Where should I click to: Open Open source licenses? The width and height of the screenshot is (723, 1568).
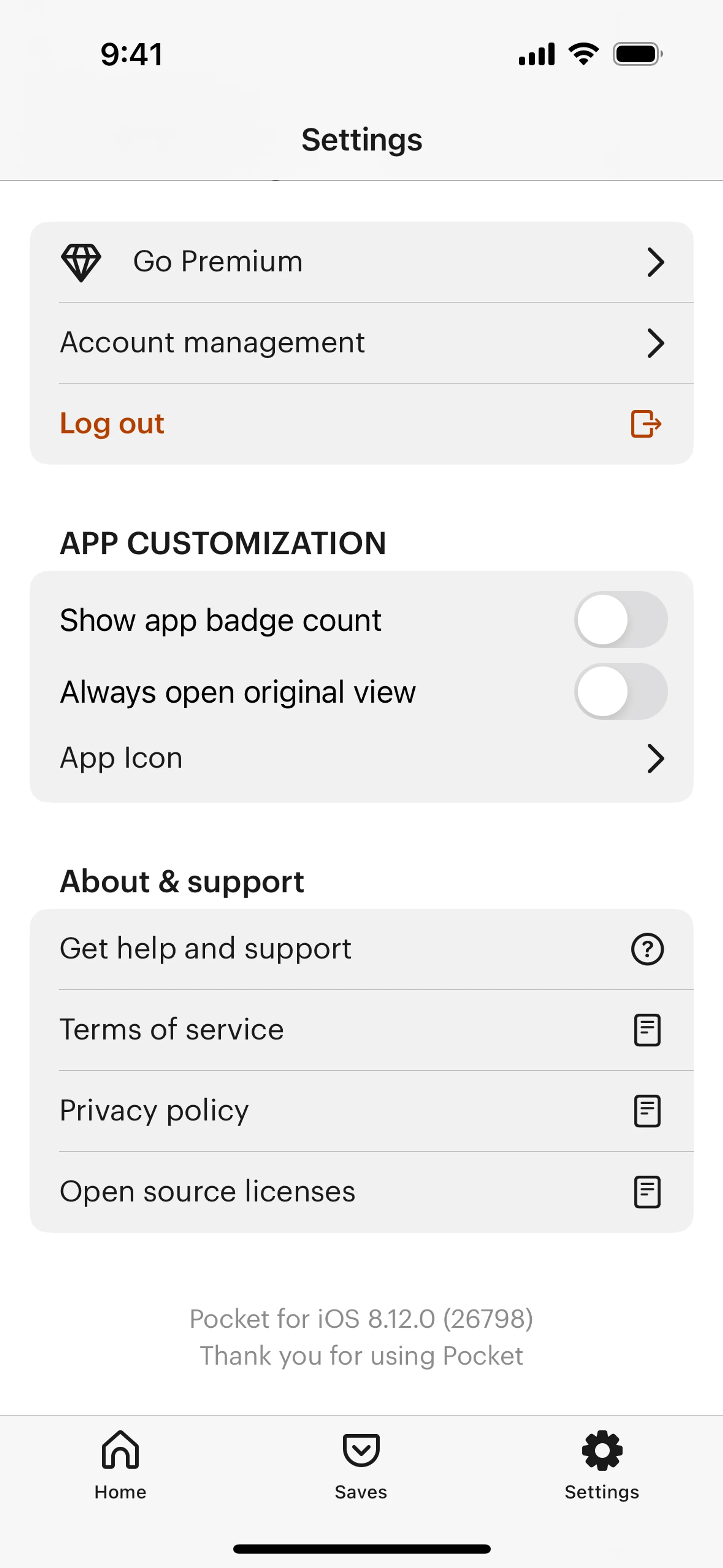[361, 1192]
